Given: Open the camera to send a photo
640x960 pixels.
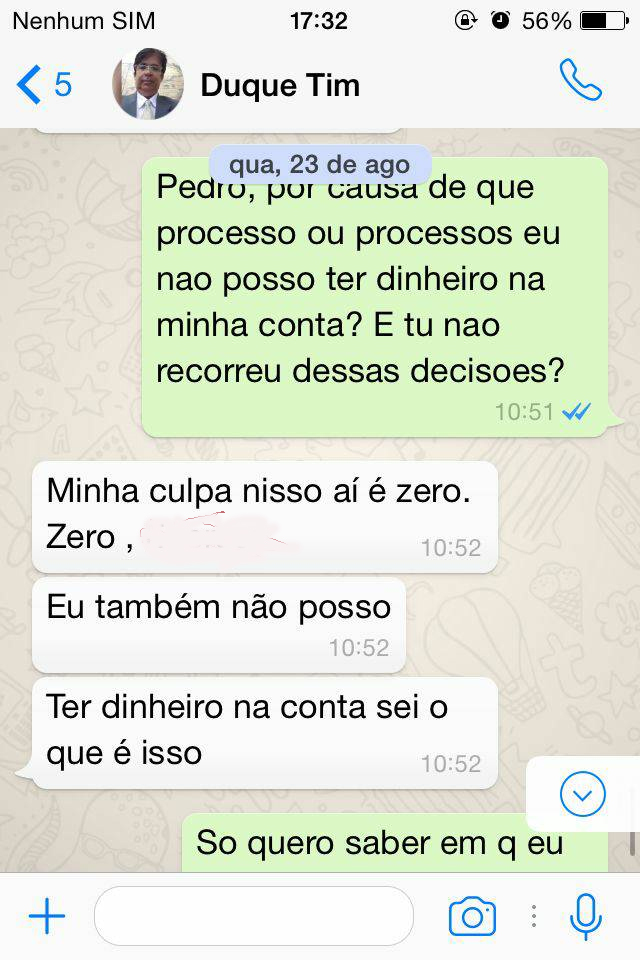Looking at the screenshot, I should (x=472, y=916).
